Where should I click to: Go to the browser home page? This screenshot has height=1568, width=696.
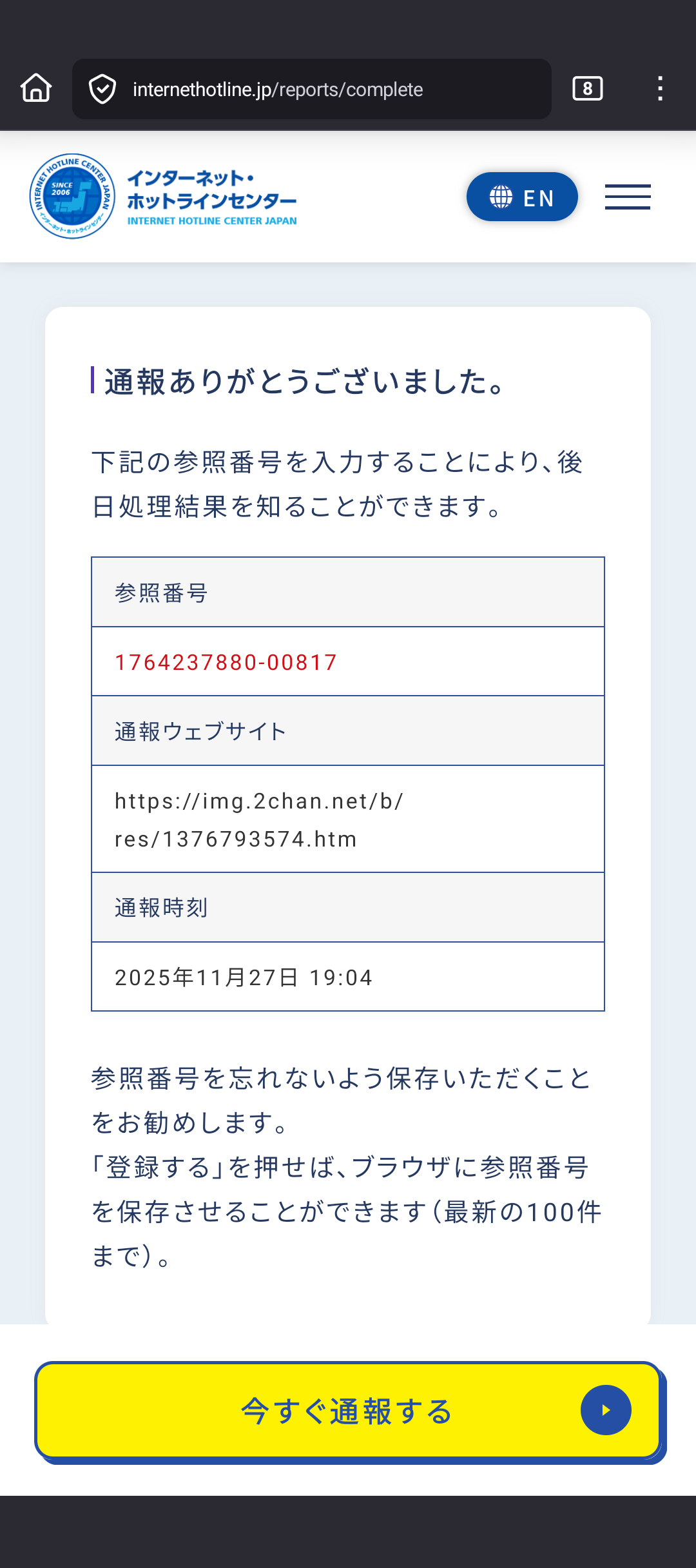pos(36,88)
